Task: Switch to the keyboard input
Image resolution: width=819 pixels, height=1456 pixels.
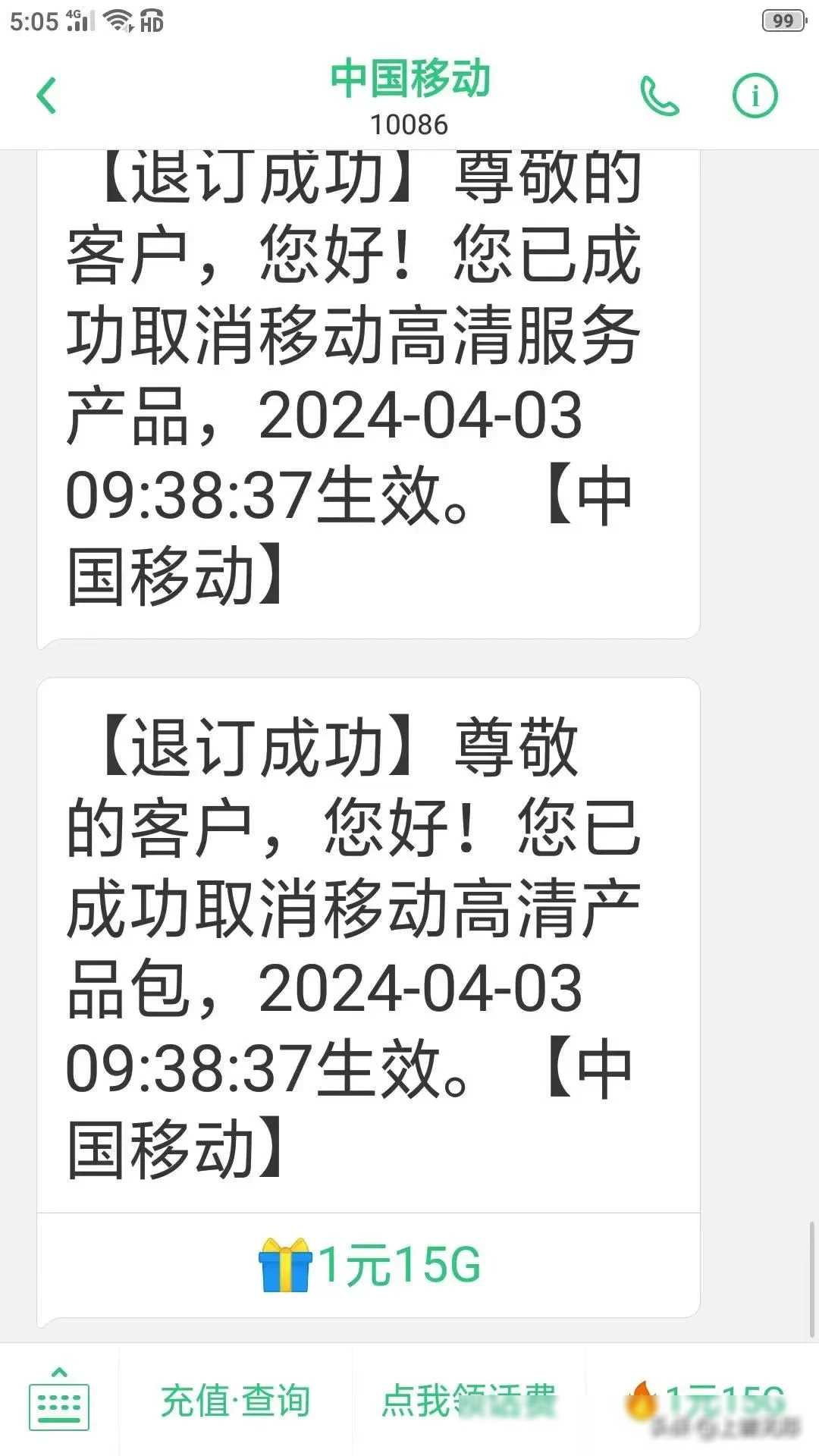Action: point(59,1399)
